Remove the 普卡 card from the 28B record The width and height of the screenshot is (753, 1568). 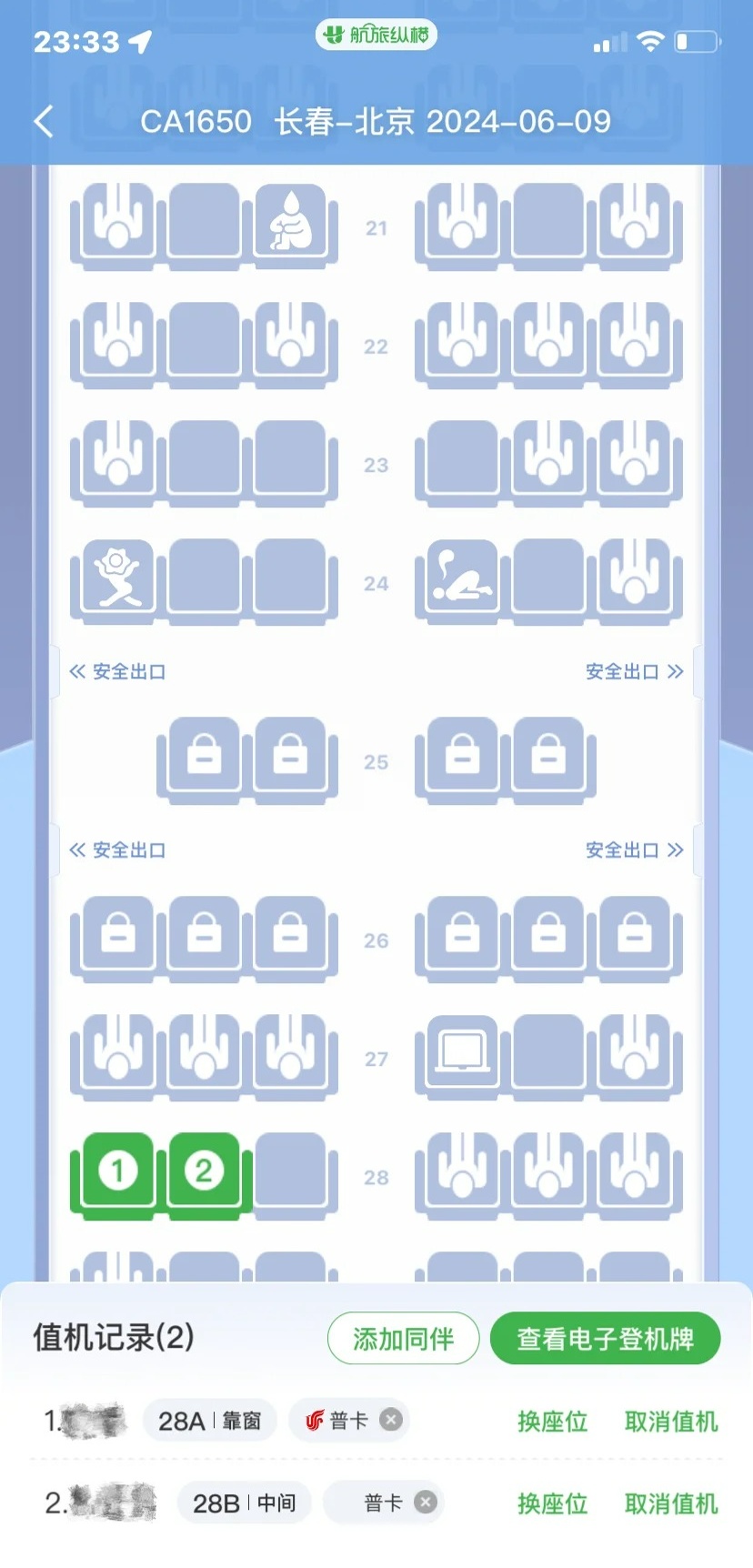point(426,1503)
